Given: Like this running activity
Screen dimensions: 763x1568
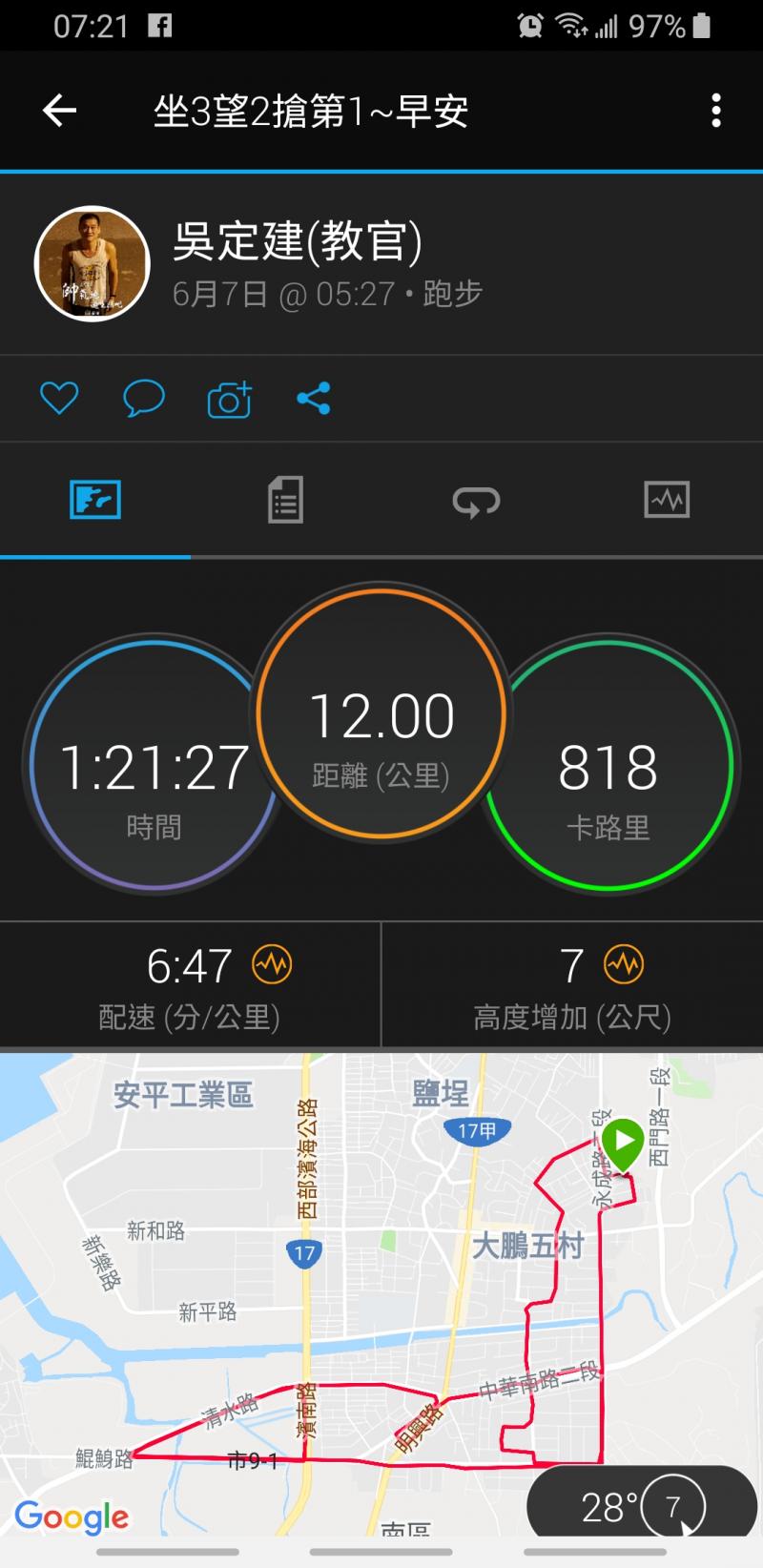Looking at the screenshot, I should 59,398.
